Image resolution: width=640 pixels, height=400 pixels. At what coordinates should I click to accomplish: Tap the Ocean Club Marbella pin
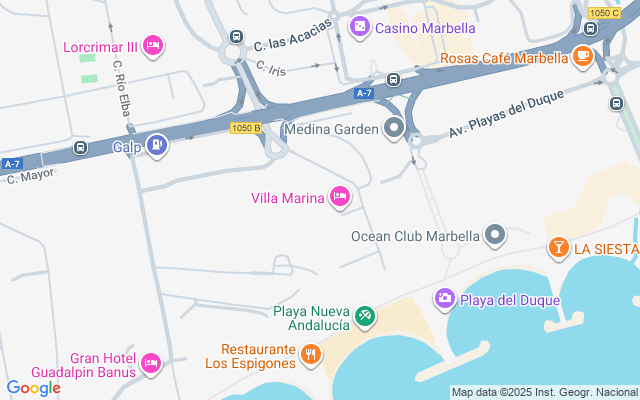click(495, 235)
